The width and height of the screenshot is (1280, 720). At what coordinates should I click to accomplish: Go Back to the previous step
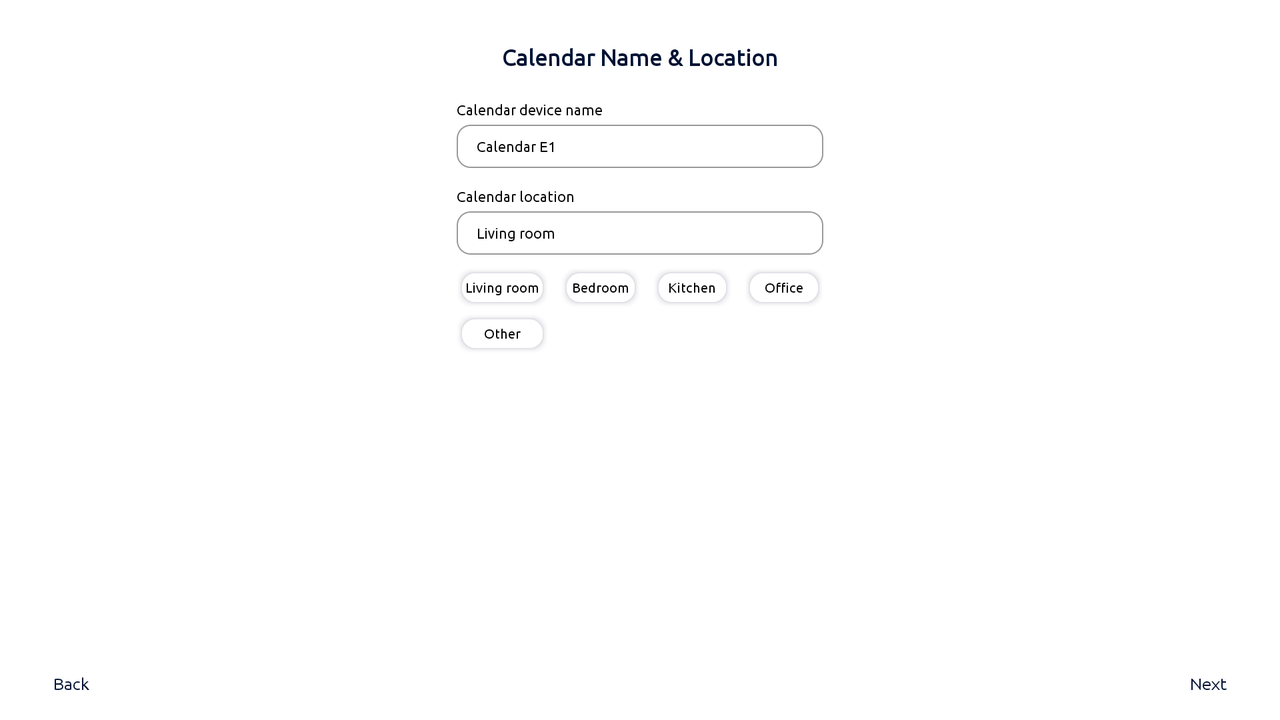pos(71,684)
